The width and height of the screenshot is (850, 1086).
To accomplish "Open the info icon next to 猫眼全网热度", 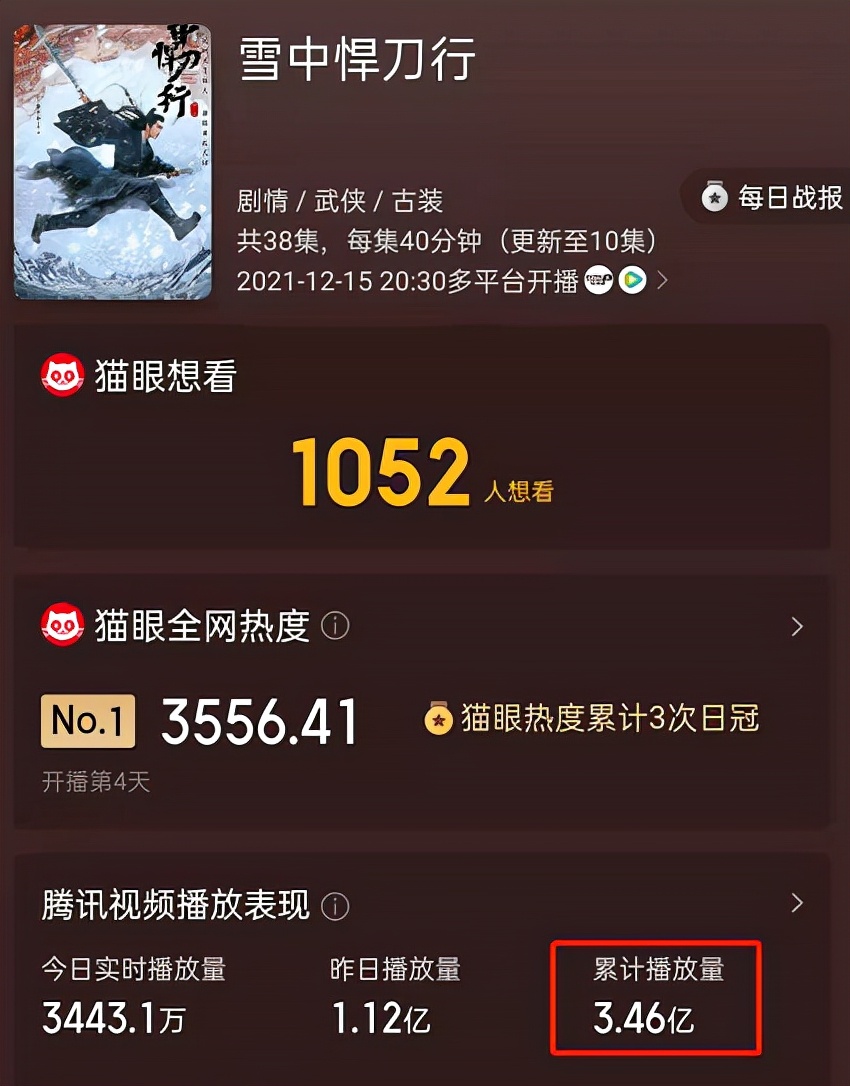I will [337, 626].
